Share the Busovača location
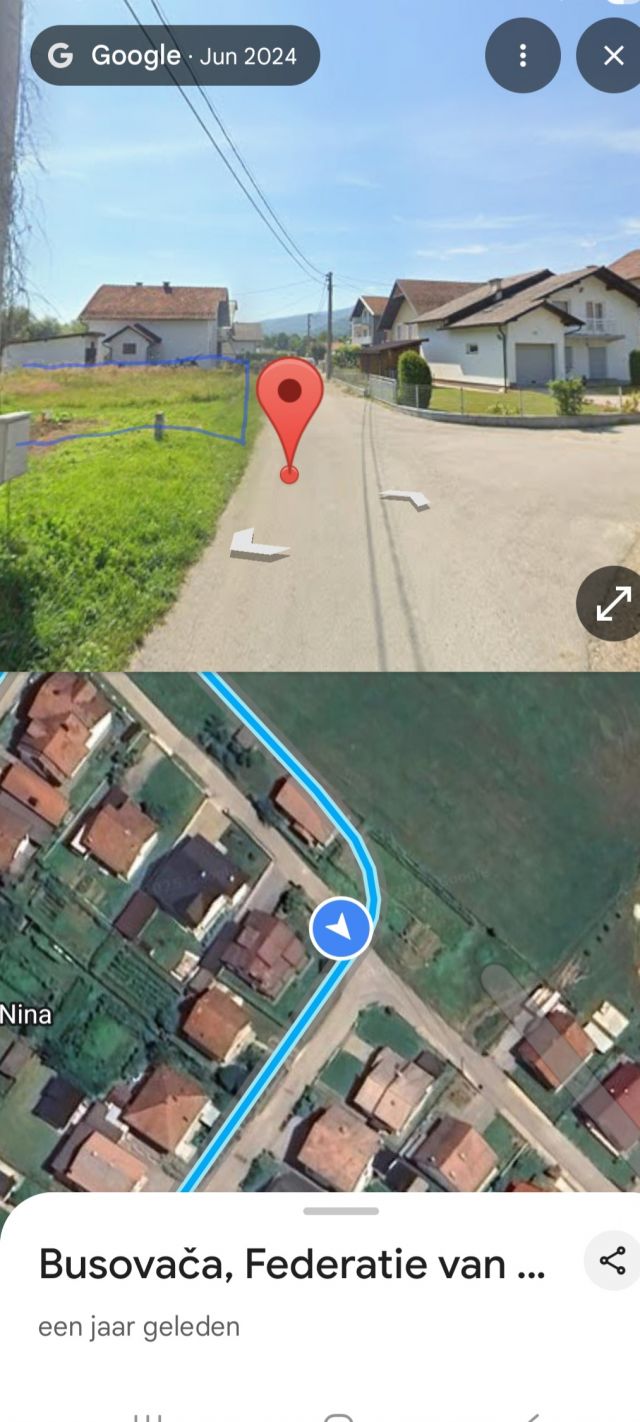640x1422 pixels. click(x=611, y=1260)
